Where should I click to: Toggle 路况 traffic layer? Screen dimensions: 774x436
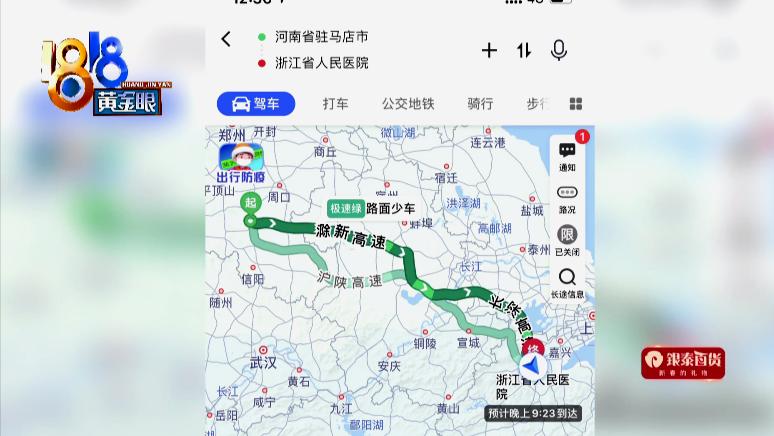tap(567, 198)
